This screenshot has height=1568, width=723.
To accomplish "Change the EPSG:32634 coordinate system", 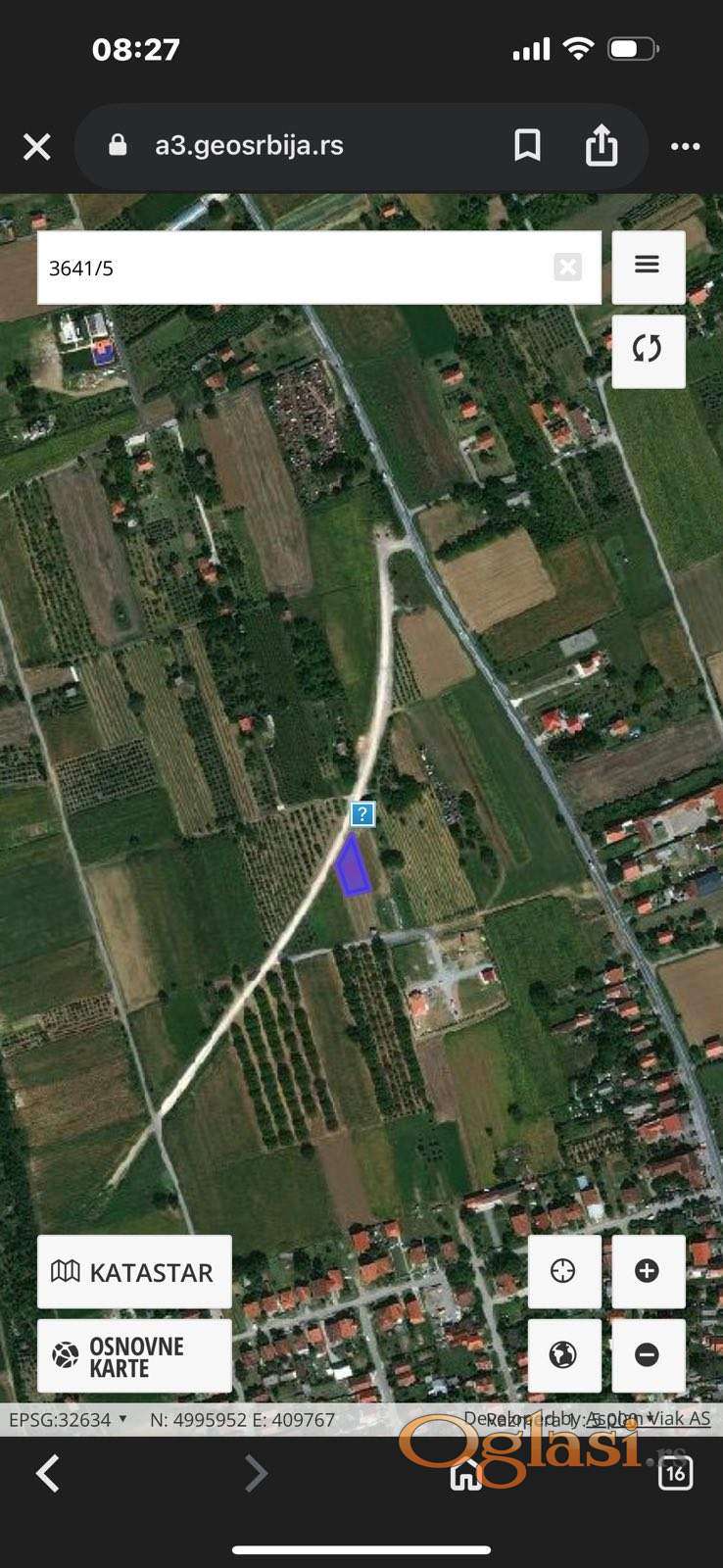I will click(x=69, y=1419).
